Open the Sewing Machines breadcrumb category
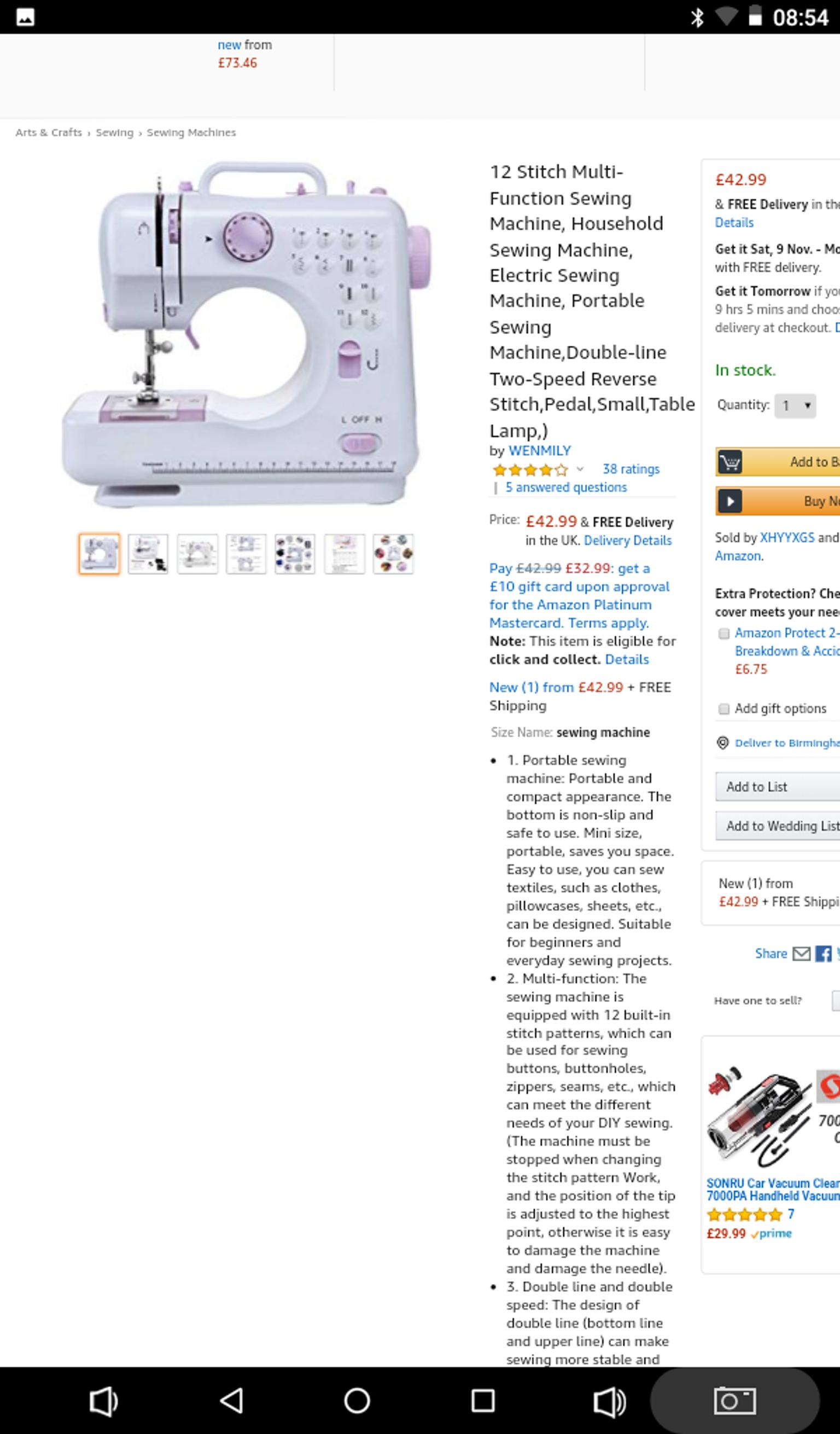 point(191,132)
